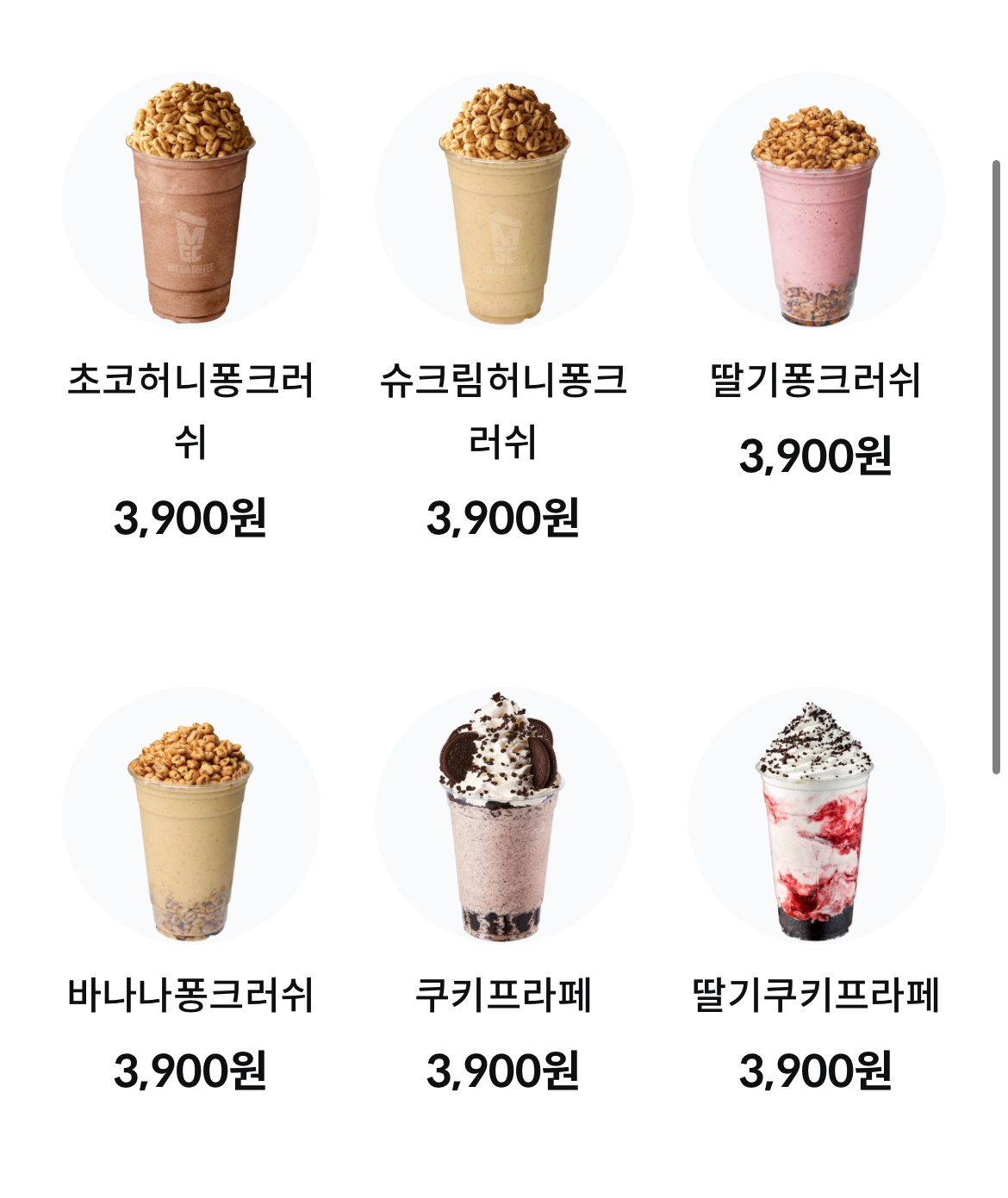Image resolution: width=1008 pixels, height=1198 pixels.
Task: Open the 쿠키프라페 product
Action: (x=503, y=816)
